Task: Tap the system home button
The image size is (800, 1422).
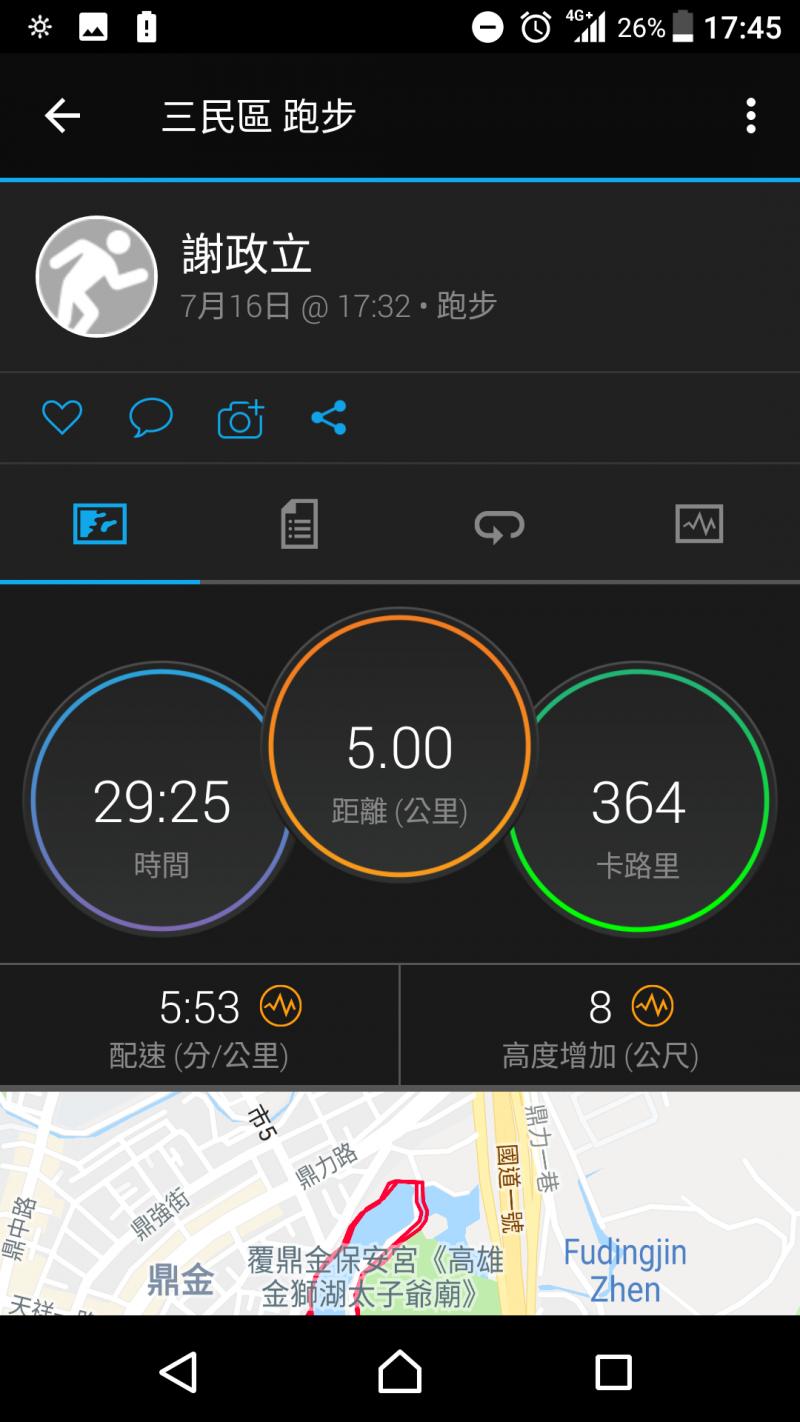Action: pyautogui.click(x=400, y=1372)
